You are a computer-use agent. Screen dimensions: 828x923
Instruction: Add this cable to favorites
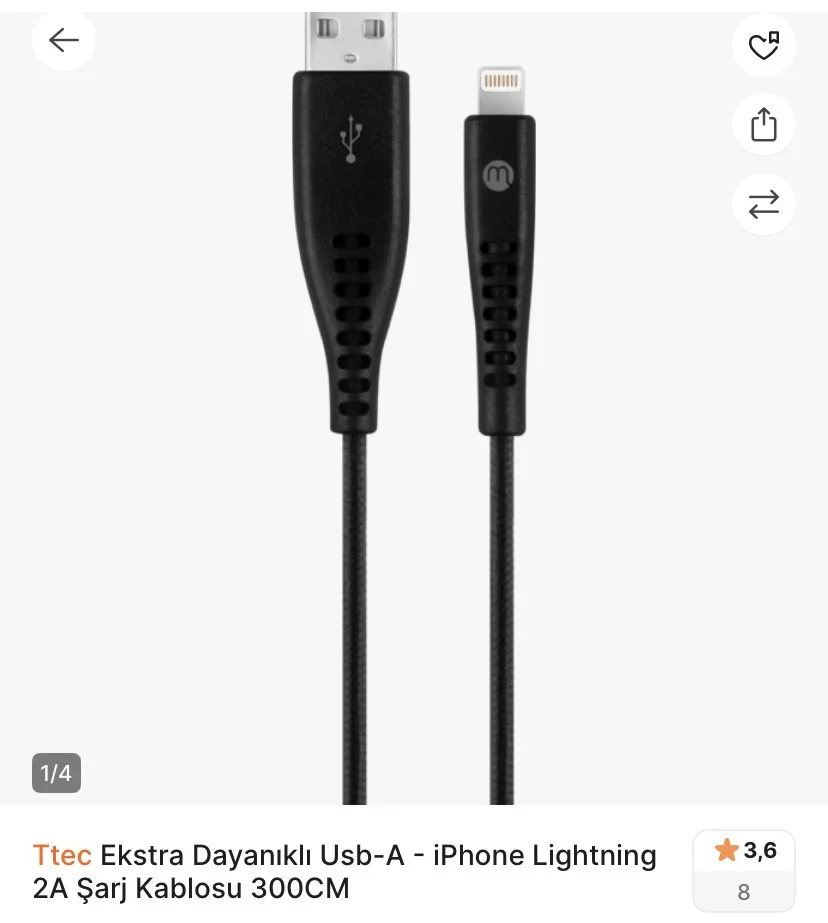click(x=764, y=45)
